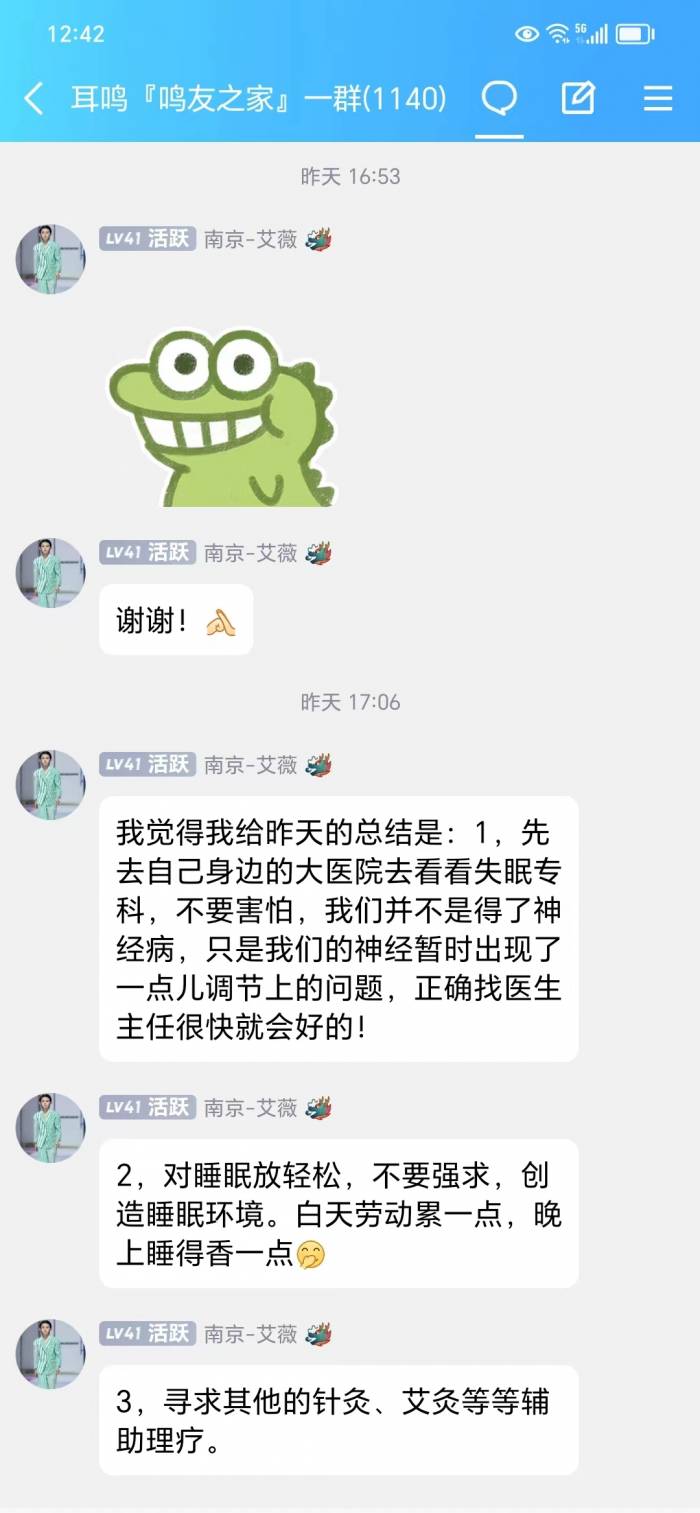Image resolution: width=700 pixels, height=1513 pixels.
Task: Tap sender name above the crocodile sticker
Action: (x=251, y=239)
